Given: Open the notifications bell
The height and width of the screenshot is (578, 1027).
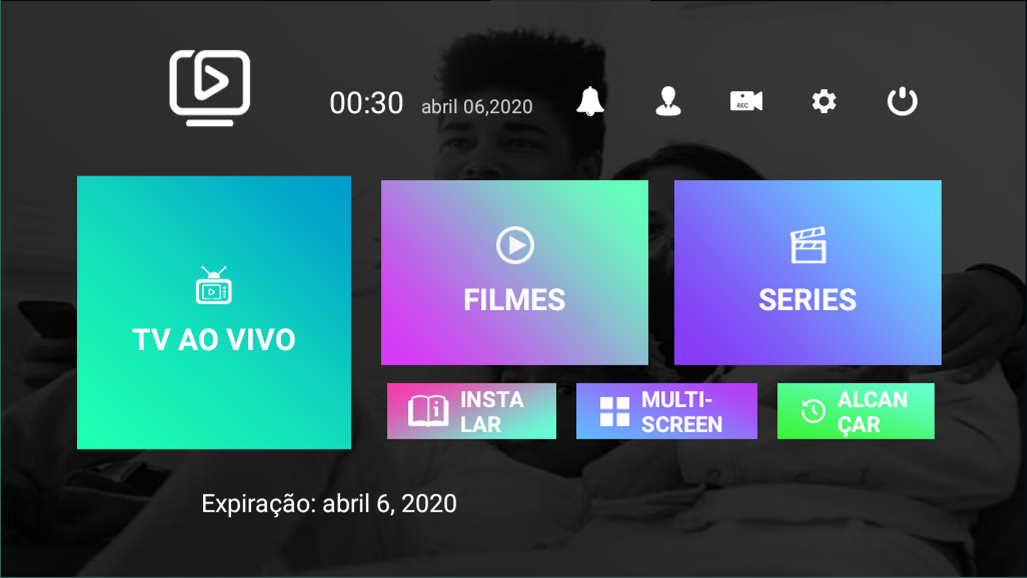Looking at the screenshot, I should (x=590, y=102).
